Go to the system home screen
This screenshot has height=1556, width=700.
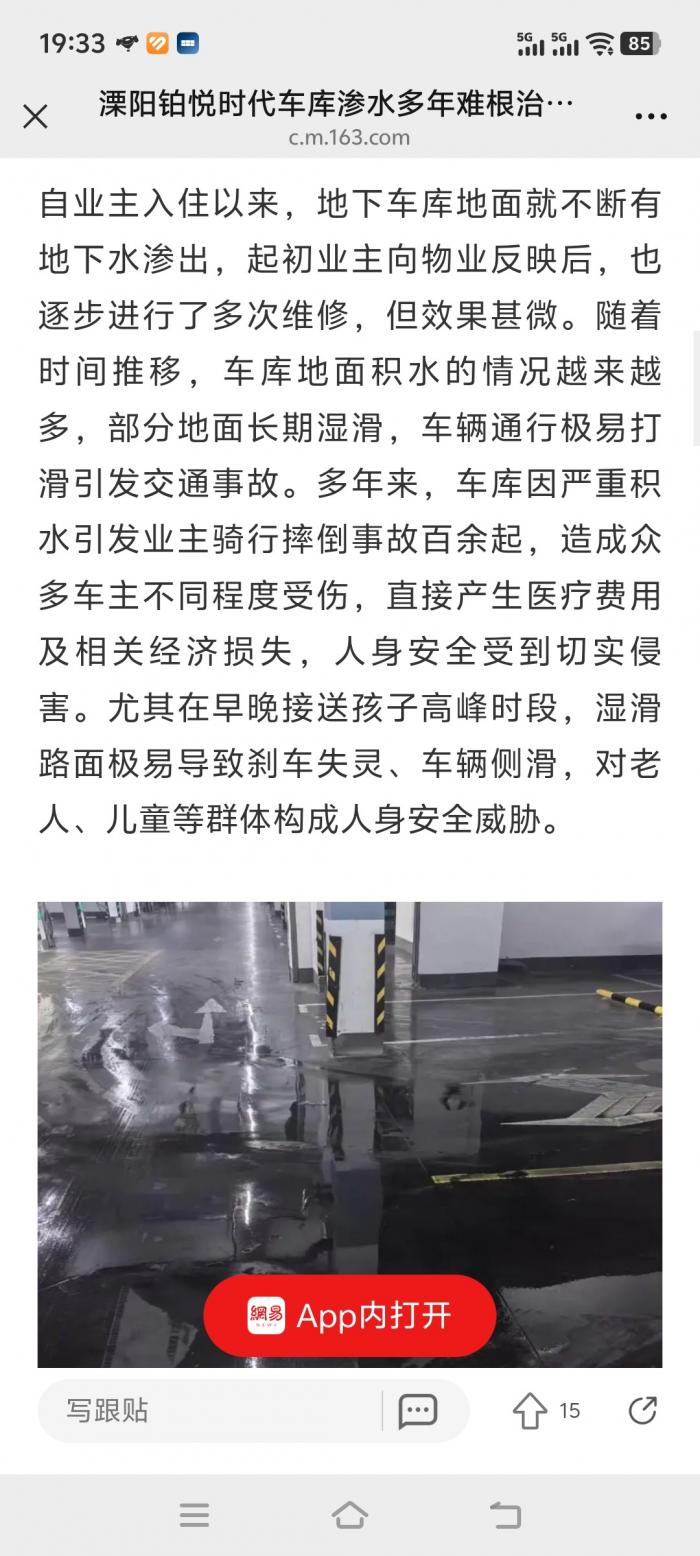(x=349, y=1515)
